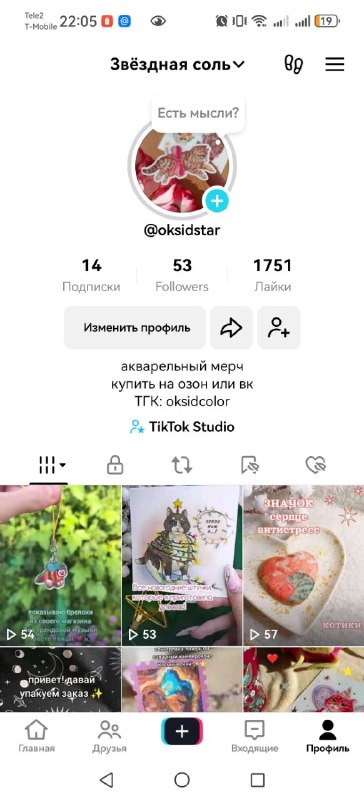Share the profile via arrow icon
The width and height of the screenshot is (364, 800).
tap(231, 328)
